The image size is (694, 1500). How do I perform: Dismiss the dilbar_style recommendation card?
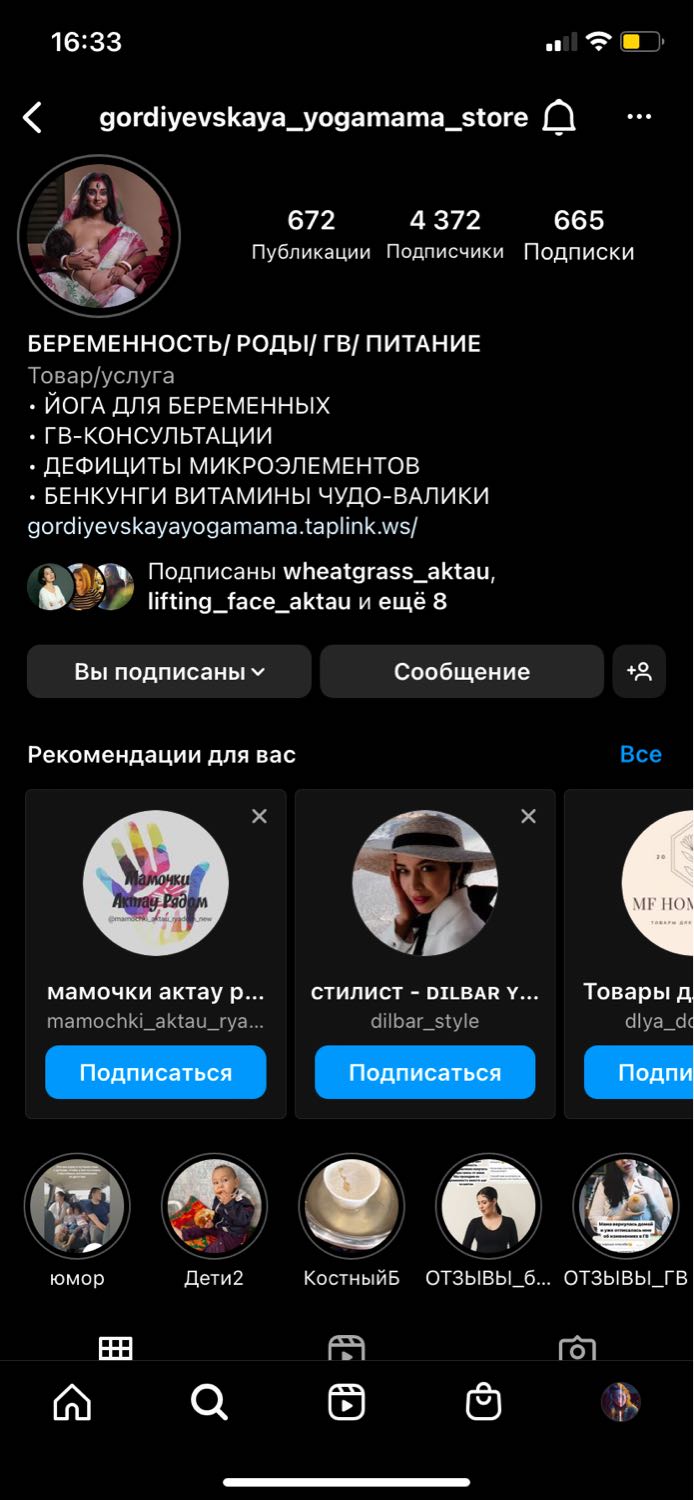click(528, 816)
